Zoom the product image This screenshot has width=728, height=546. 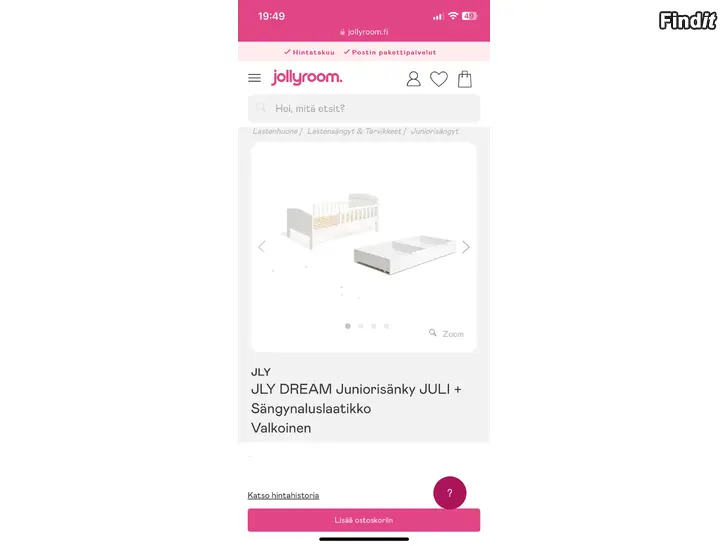pos(447,334)
